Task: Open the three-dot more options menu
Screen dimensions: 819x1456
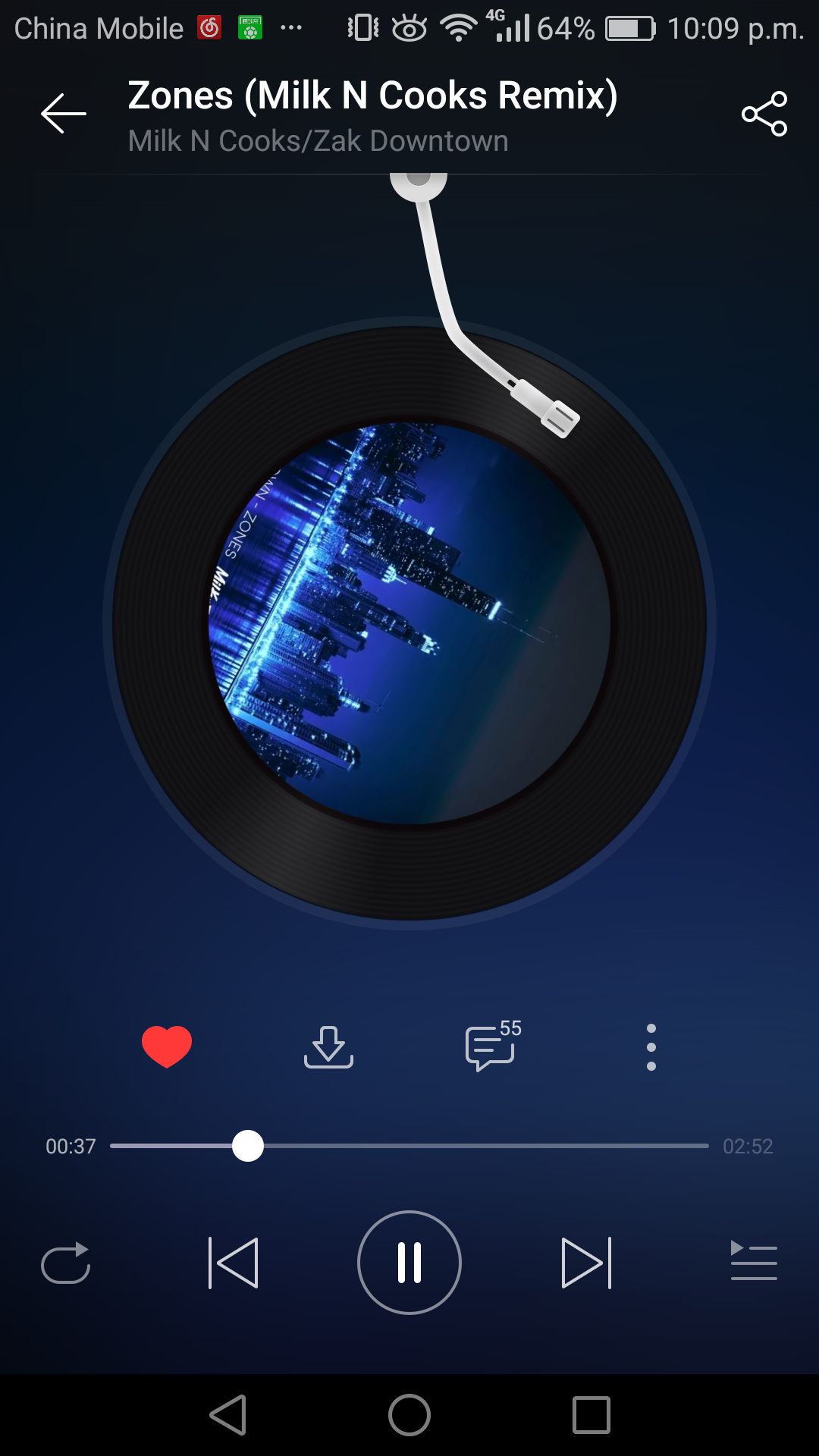Action: coord(651,1047)
